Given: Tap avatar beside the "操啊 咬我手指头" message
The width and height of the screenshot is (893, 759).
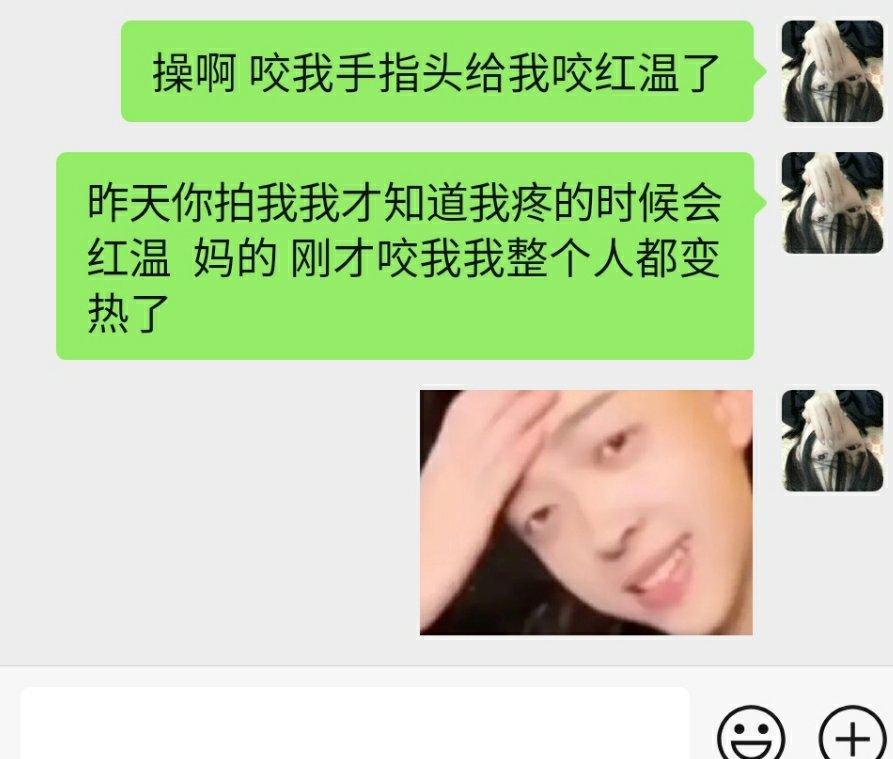Looking at the screenshot, I should [x=832, y=71].
